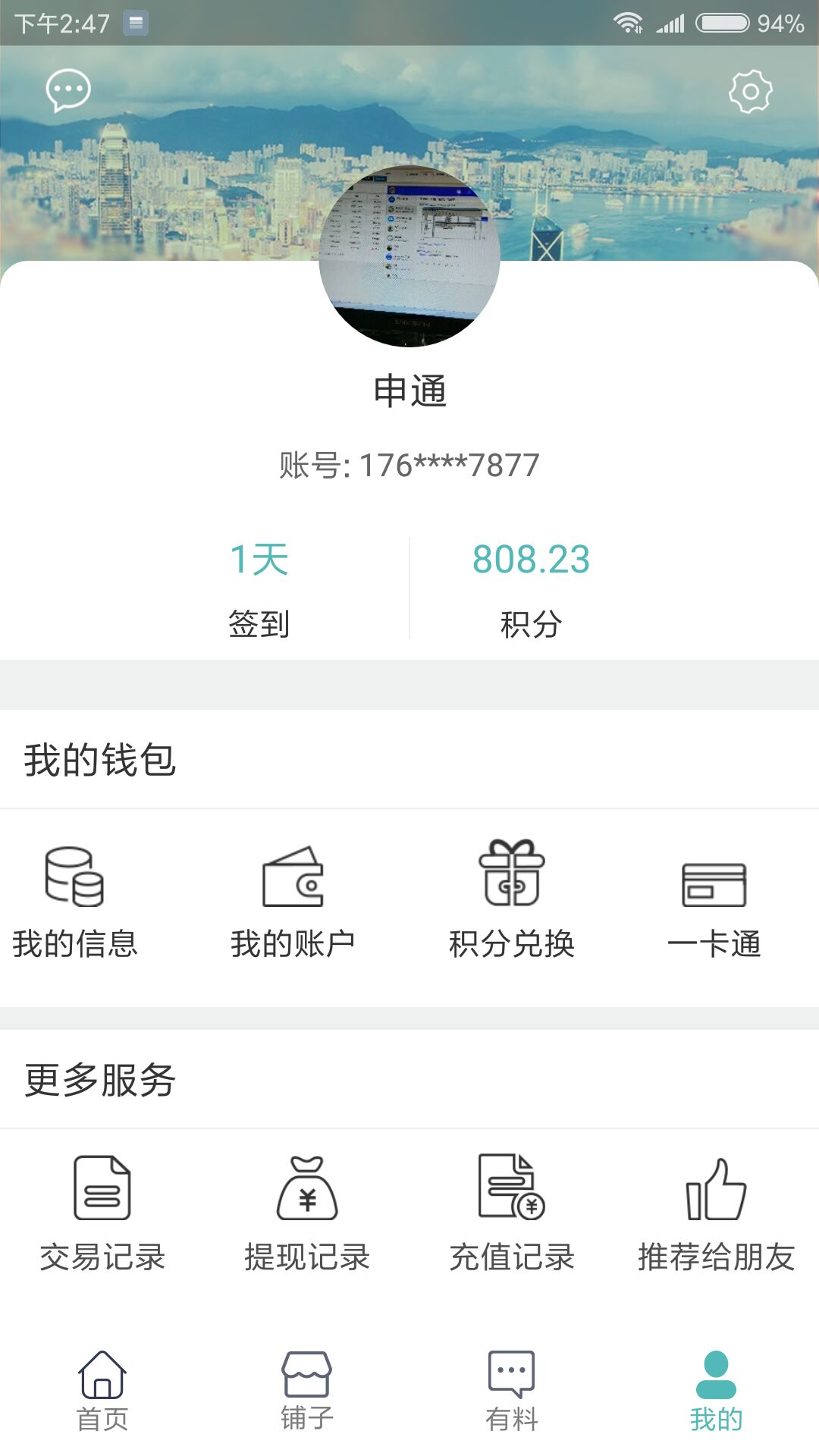819x1456 pixels.
Task: Check 充值记录 recharge history
Action: 512,1215
